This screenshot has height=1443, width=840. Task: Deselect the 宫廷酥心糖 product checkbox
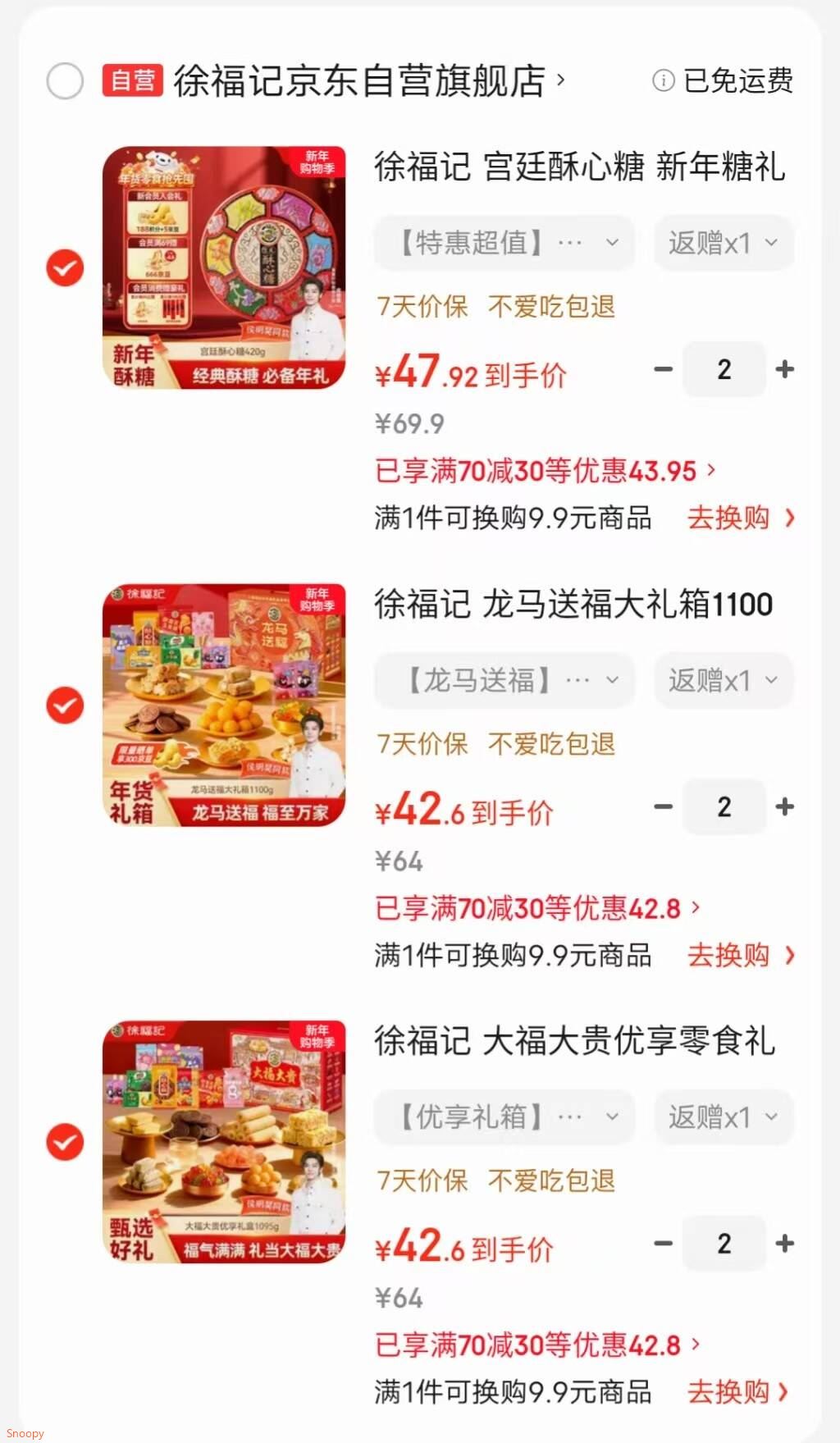coord(64,268)
